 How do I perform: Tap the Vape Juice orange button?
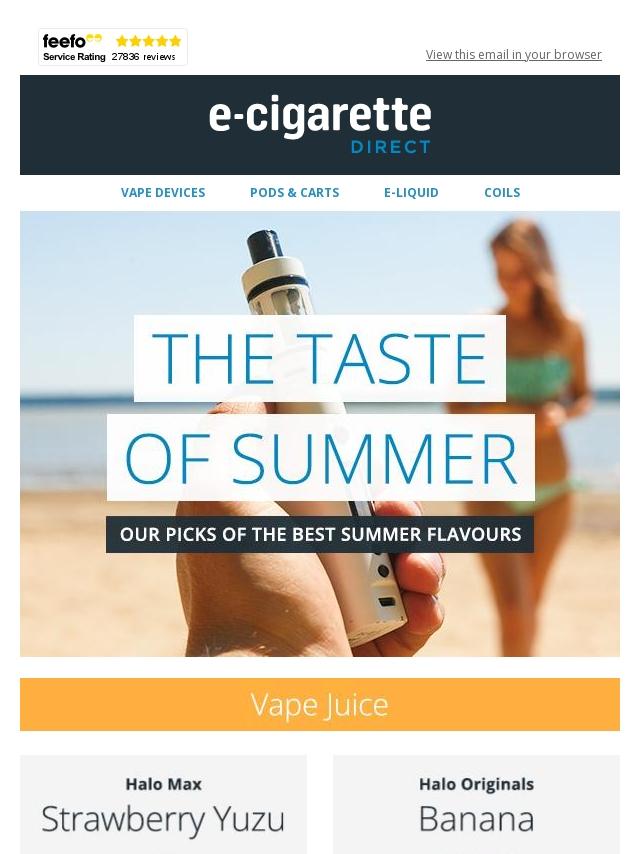click(x=320, y=705)
